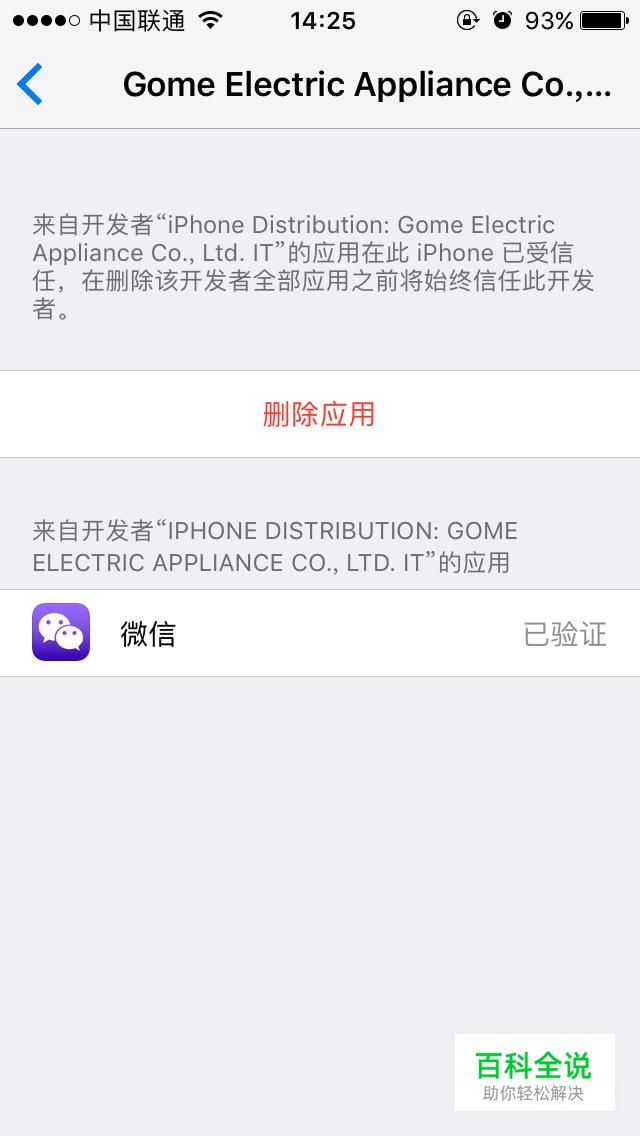Go back using the blue arrow
Screen dimensions: 640x1136
tap(30, 85)
